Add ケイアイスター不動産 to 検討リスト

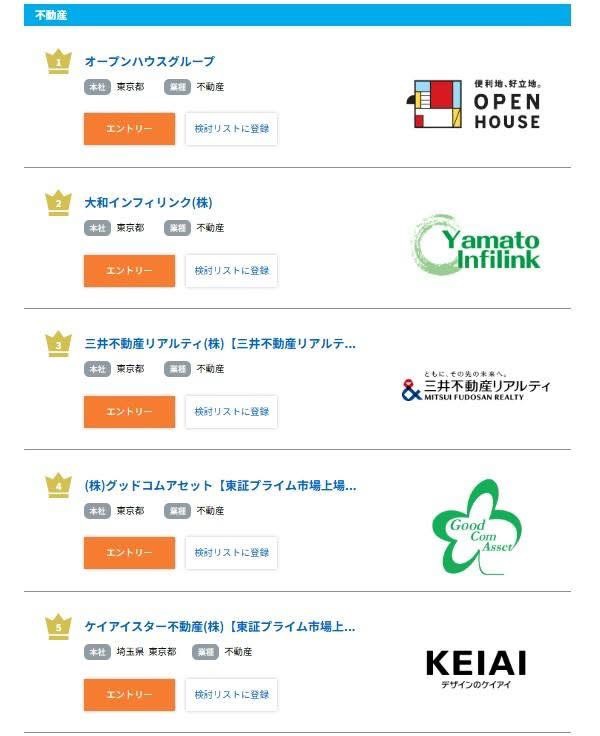pos(231,694)
